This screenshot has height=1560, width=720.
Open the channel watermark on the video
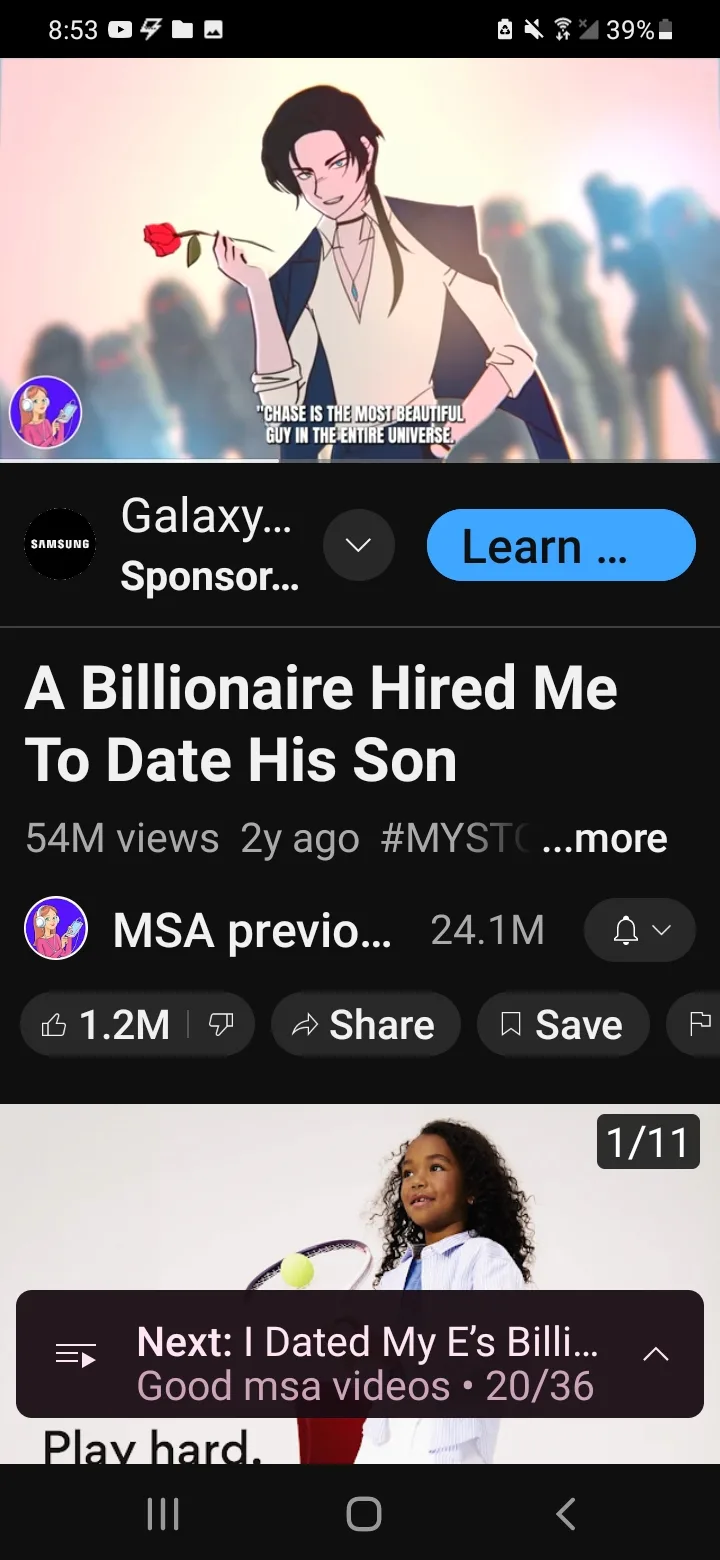(46, 411)
